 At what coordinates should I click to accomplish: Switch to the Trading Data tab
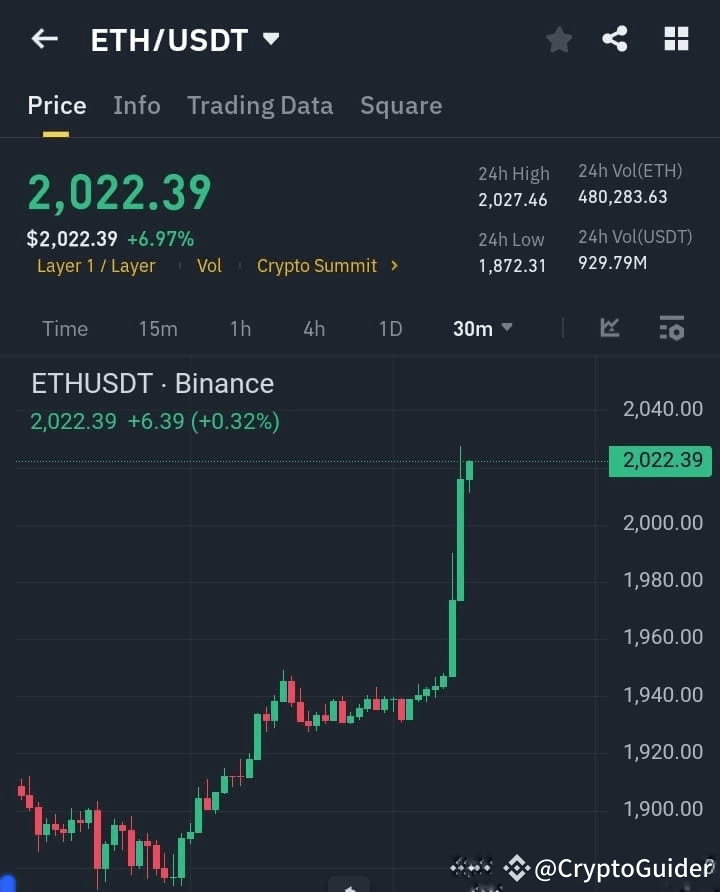tap(260, 105)
